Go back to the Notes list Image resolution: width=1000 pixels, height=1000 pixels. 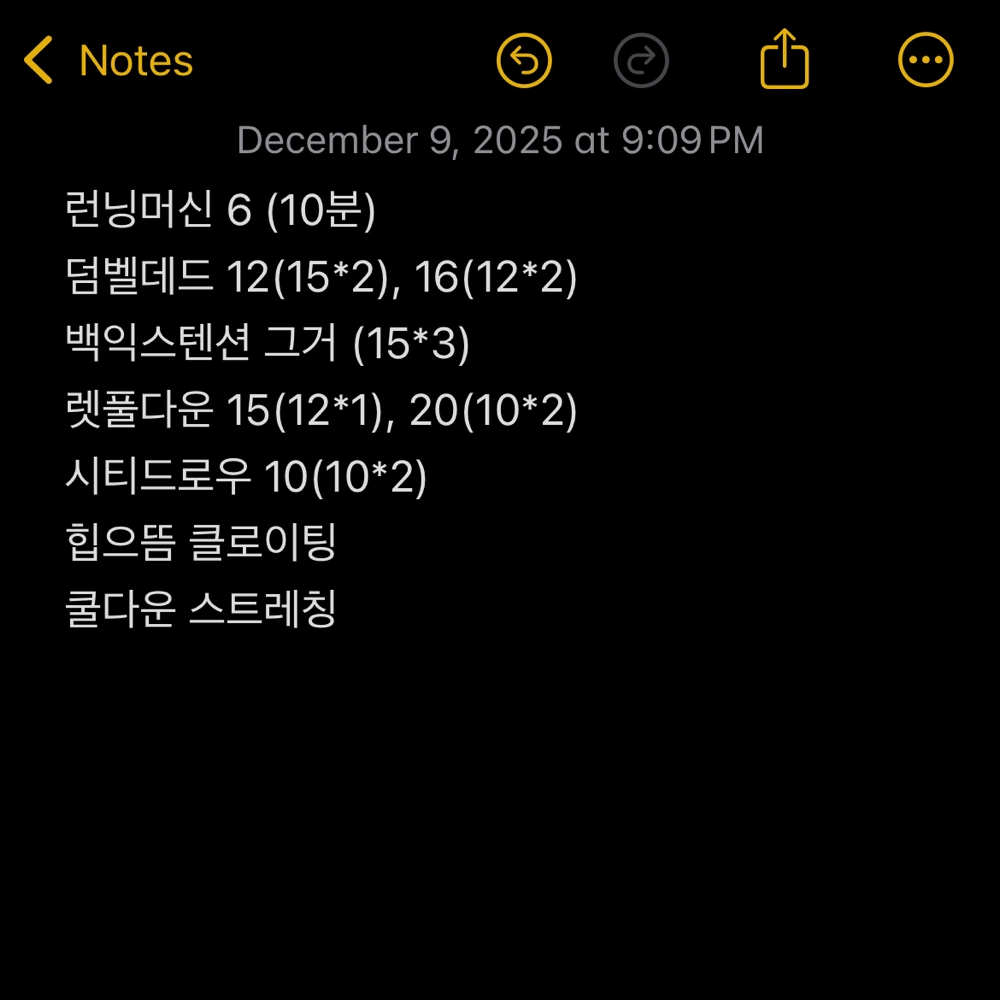click(108, 61)
